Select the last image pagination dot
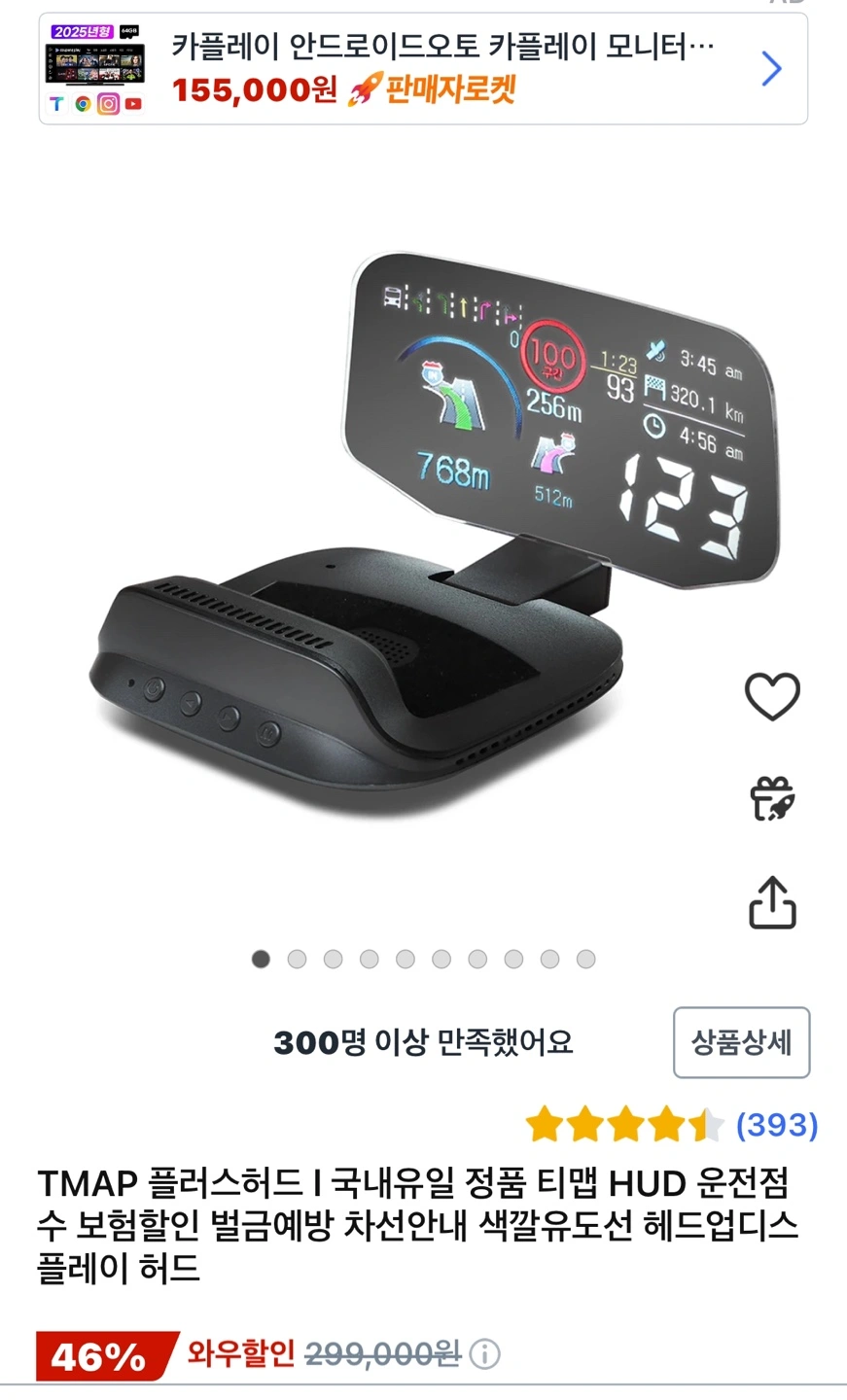Screen dimensions: 847x1400 (x=586, y=959)
